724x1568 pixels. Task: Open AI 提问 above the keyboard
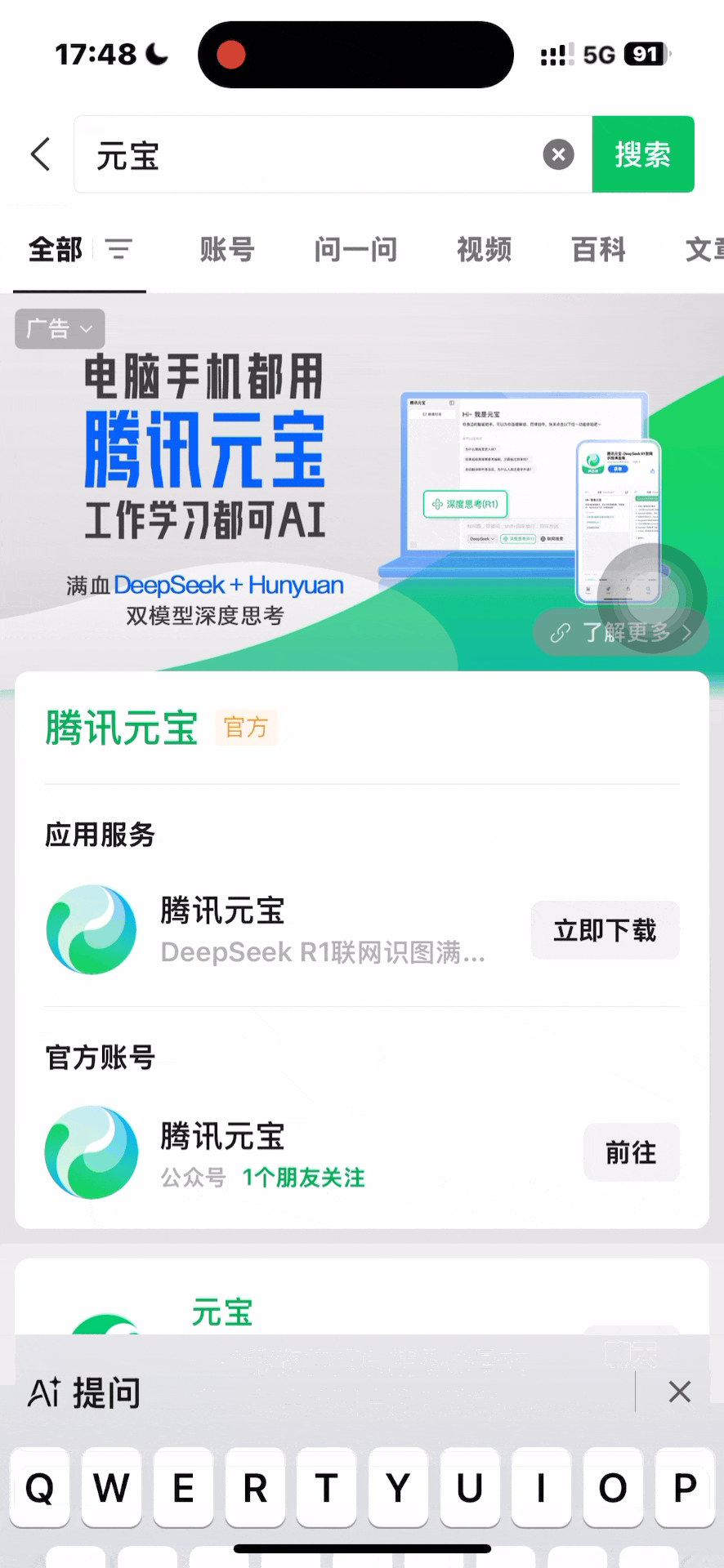coord(85,1392)
